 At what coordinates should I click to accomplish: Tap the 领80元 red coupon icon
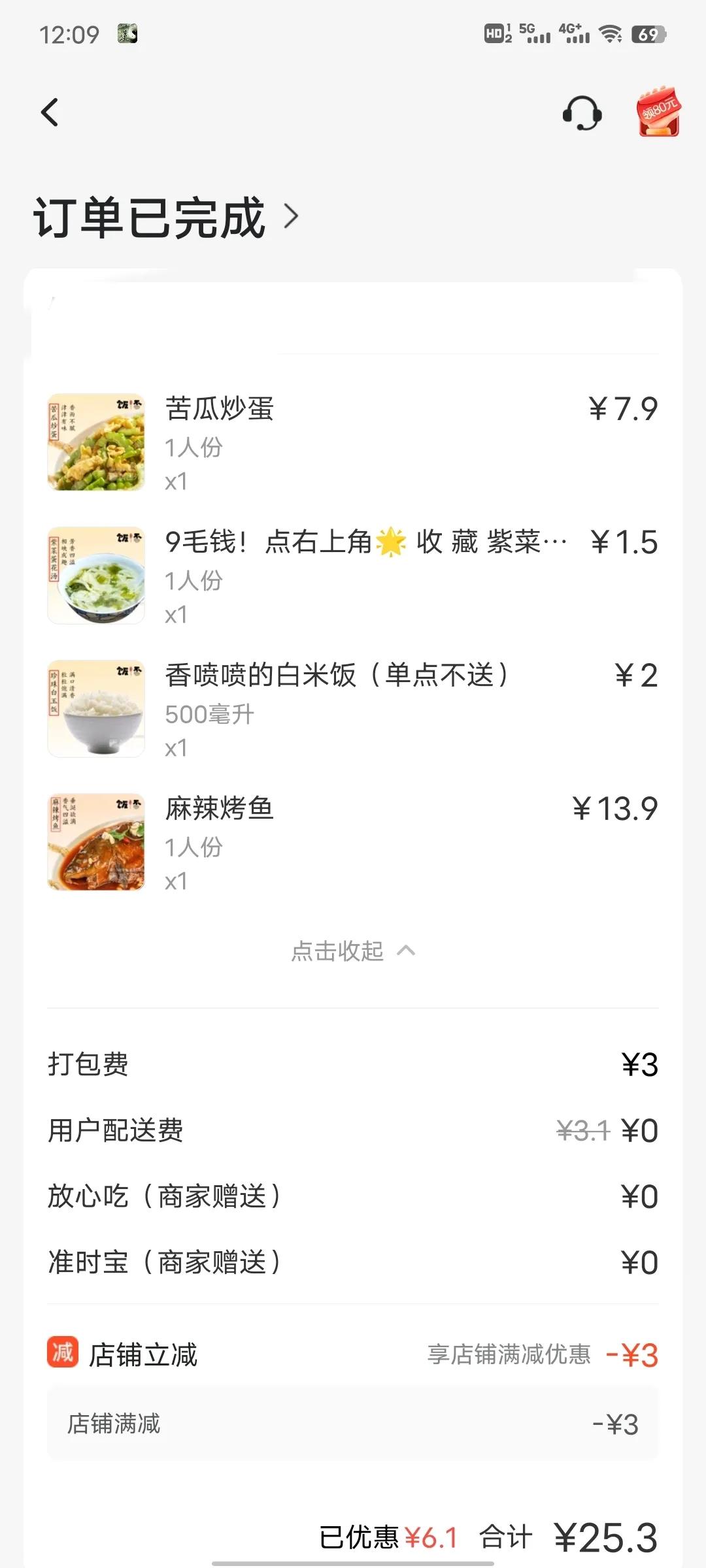click(x=657, y=112)
